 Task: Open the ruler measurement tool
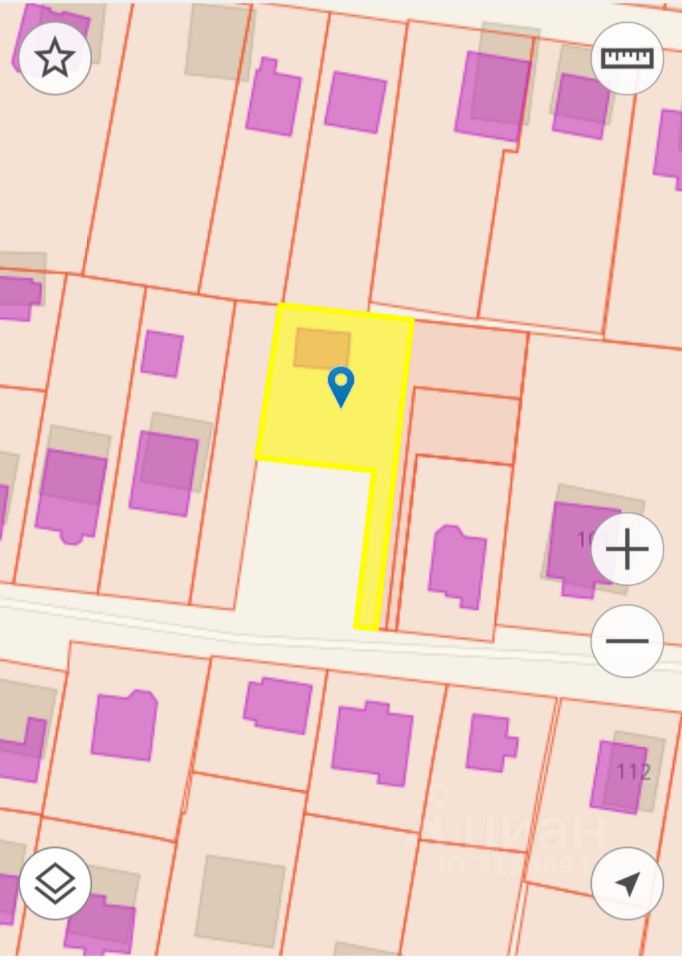[627, 58]
